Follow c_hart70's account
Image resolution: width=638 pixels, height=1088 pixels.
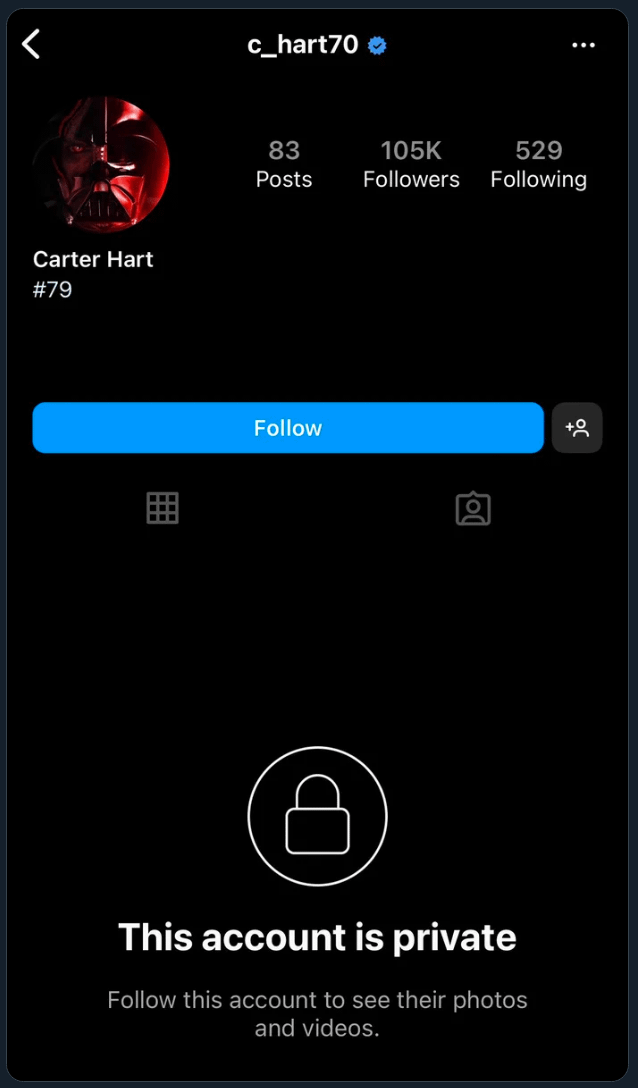coord(288,428)
